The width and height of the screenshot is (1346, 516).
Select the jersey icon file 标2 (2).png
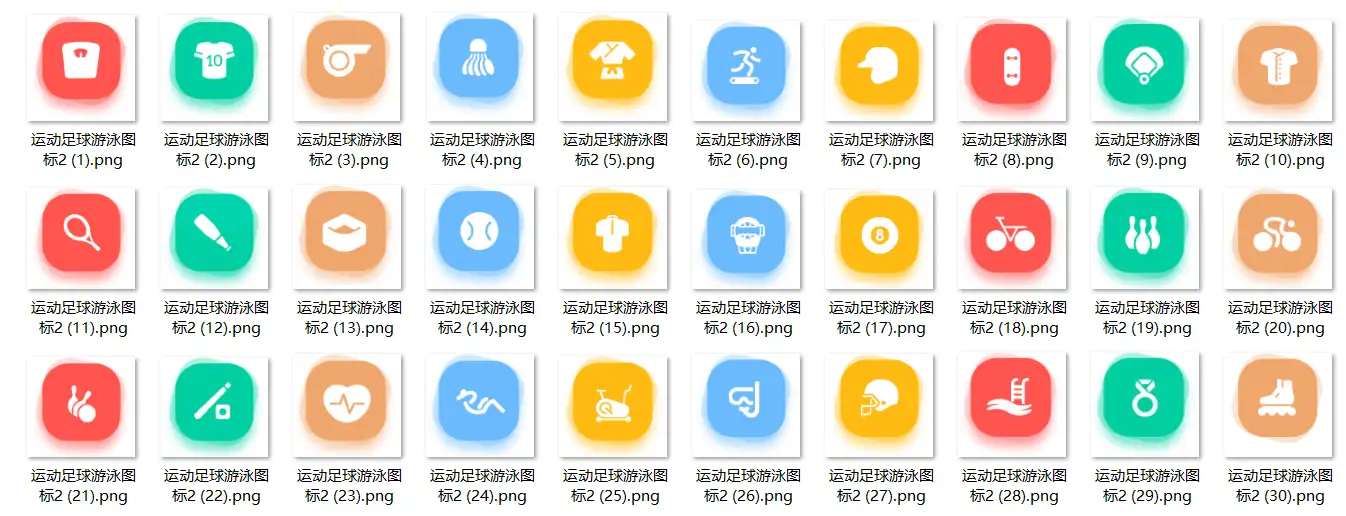(214, 63)
